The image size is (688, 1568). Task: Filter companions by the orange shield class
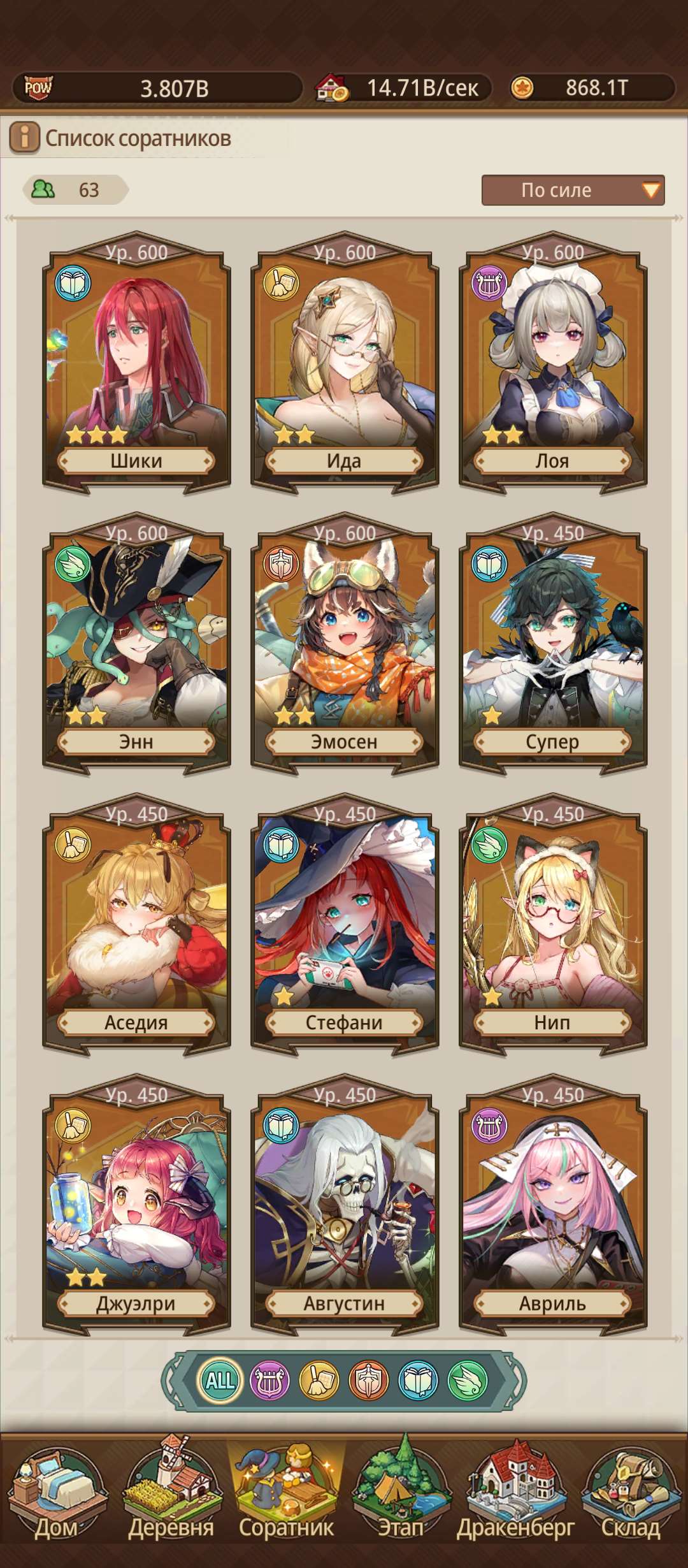pyautogui.click(x=369, y=1381)
